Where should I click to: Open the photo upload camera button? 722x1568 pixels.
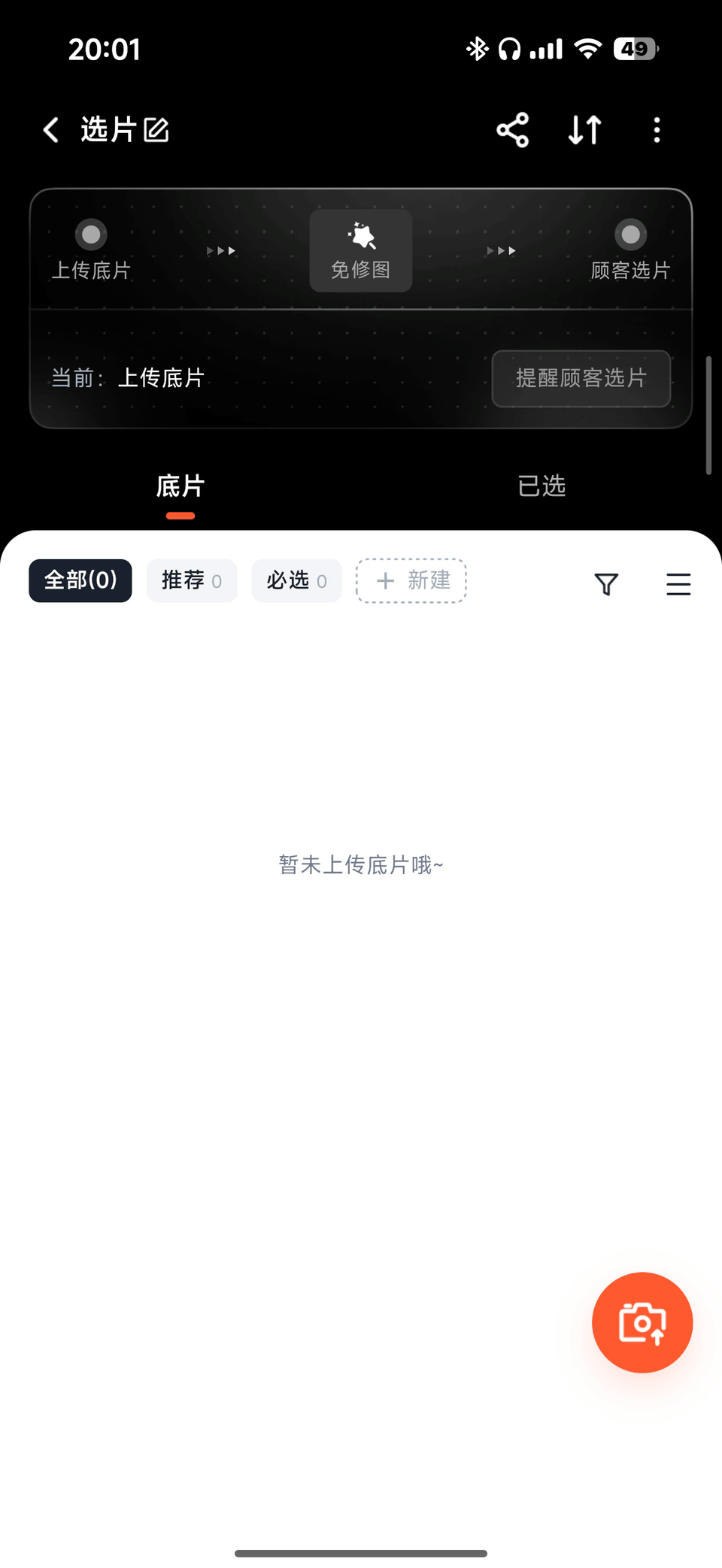[642, 1322]
